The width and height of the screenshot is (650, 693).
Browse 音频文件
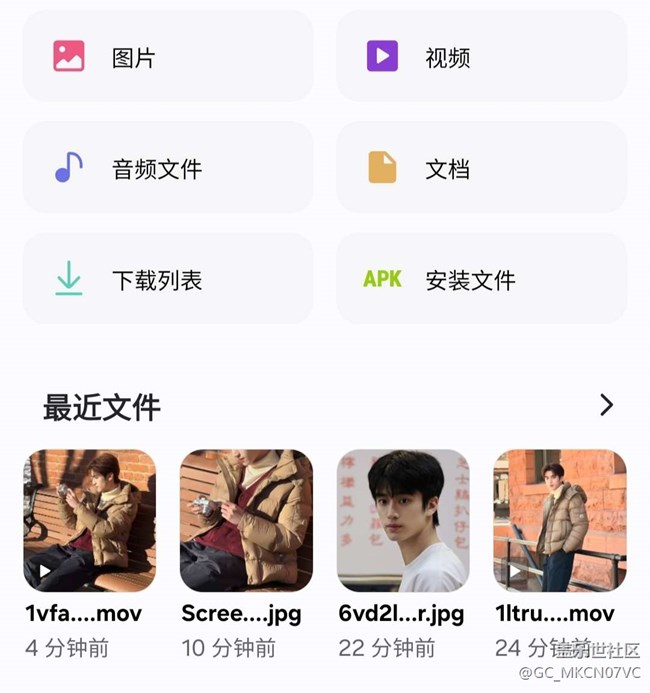tap(167, 168)
